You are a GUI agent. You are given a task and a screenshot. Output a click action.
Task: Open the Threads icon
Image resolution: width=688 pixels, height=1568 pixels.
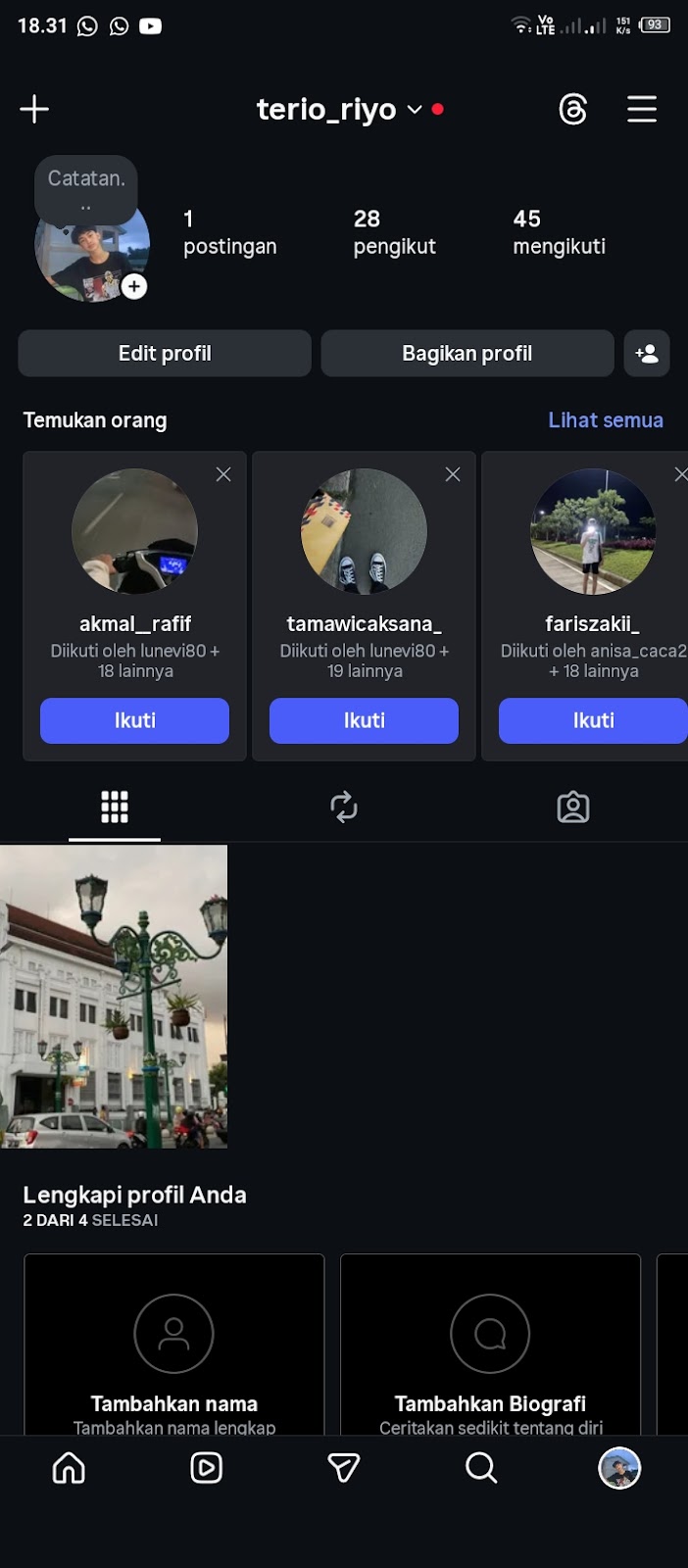[572, 109]
